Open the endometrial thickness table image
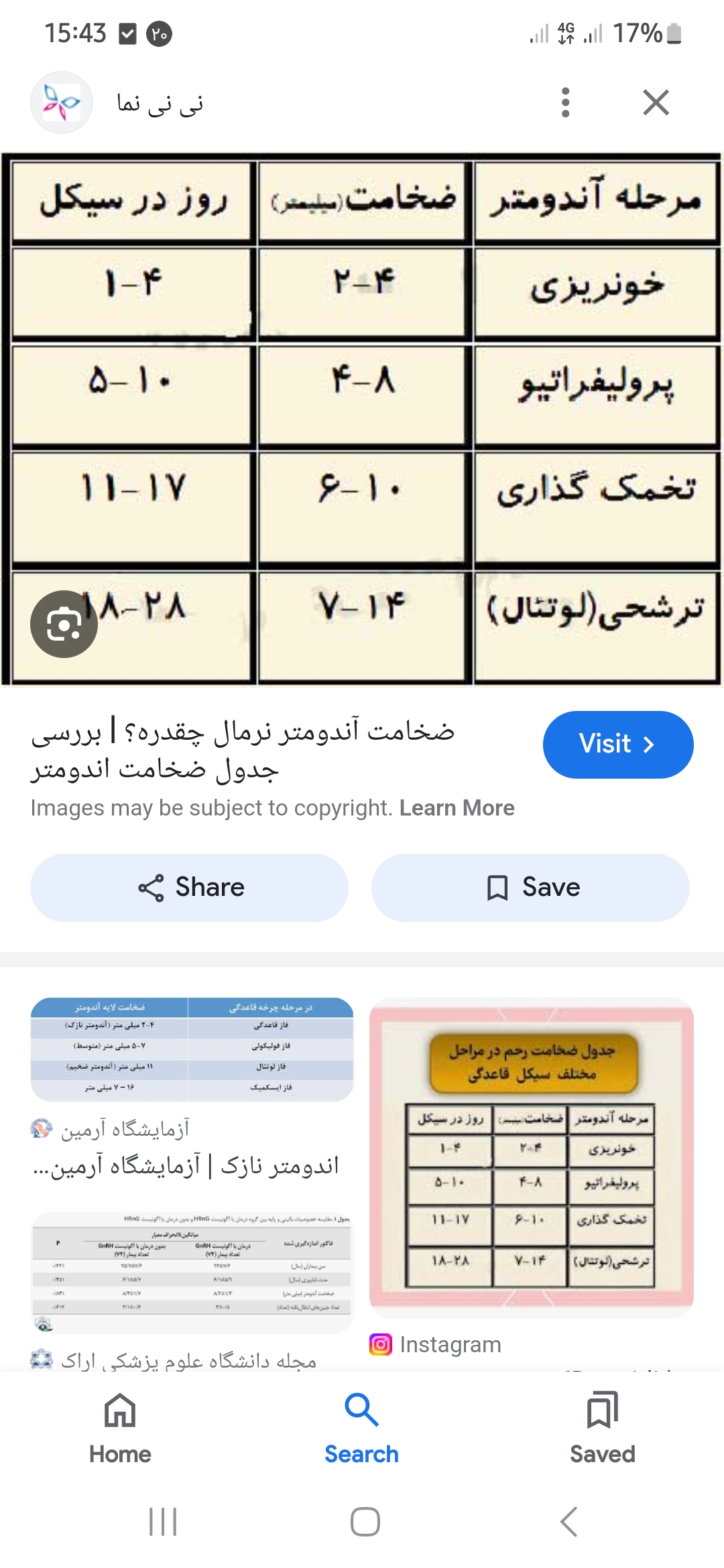Viewport: 724px width, 1568px height. (x=362, y=419)
